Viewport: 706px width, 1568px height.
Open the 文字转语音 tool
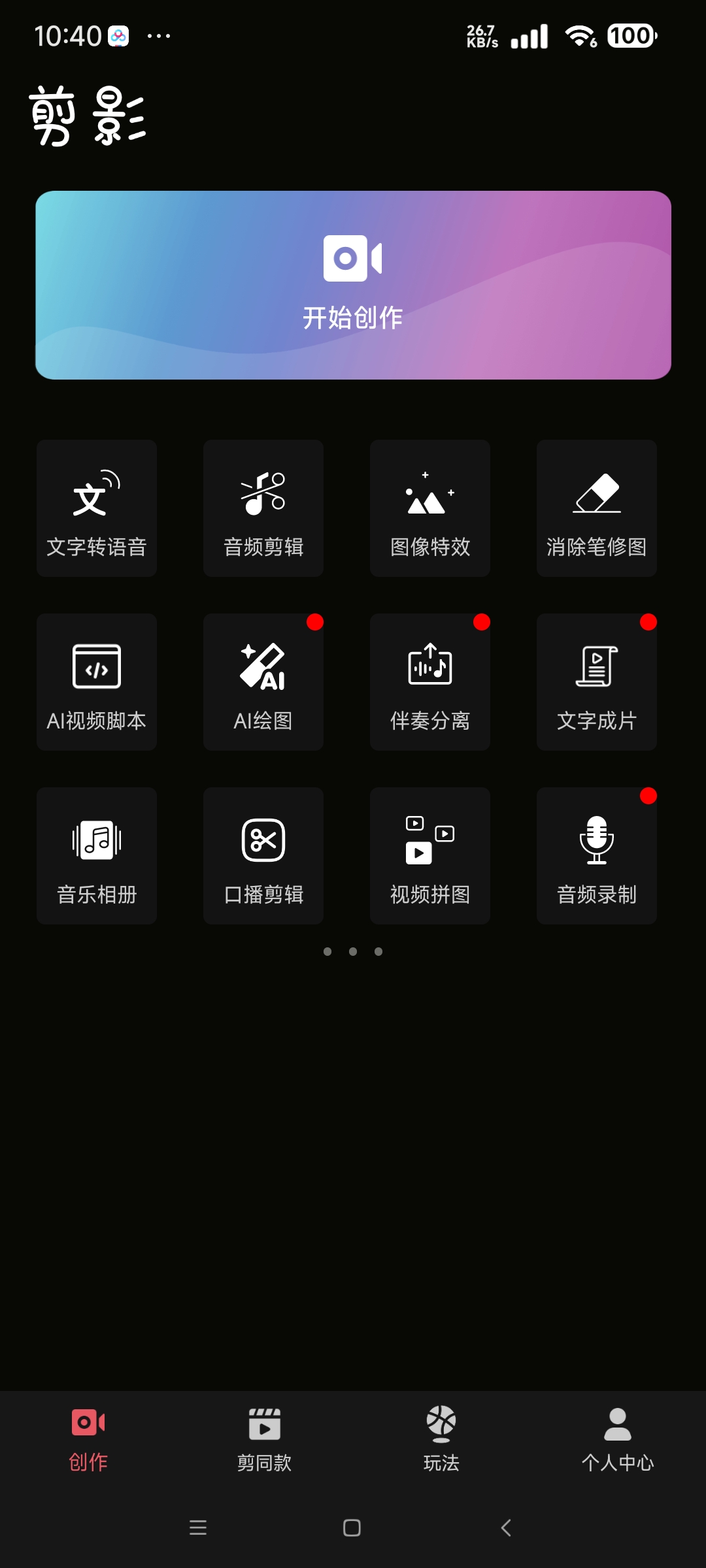pos(97,508)
